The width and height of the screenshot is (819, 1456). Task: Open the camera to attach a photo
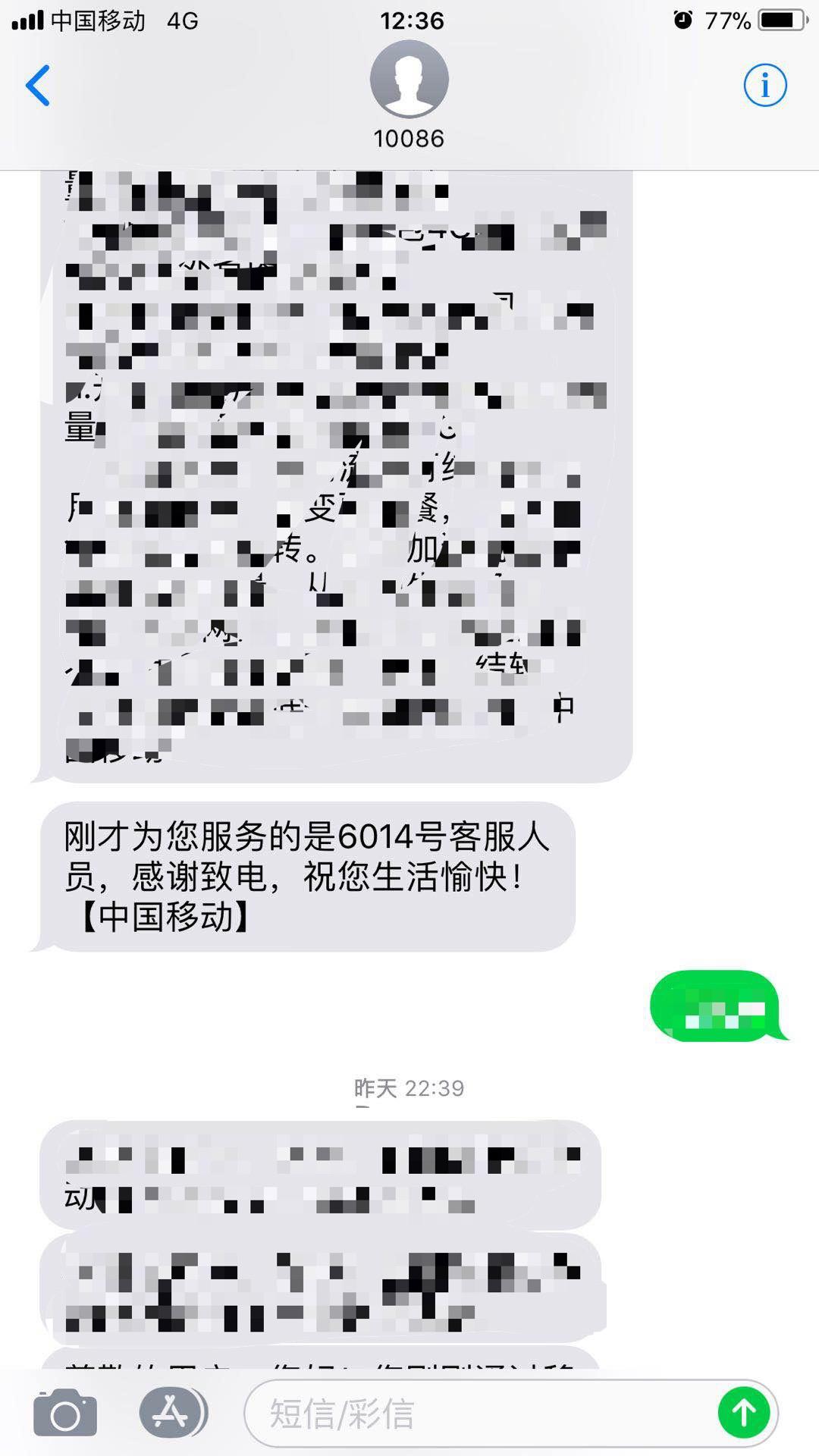click(65, 1414)
